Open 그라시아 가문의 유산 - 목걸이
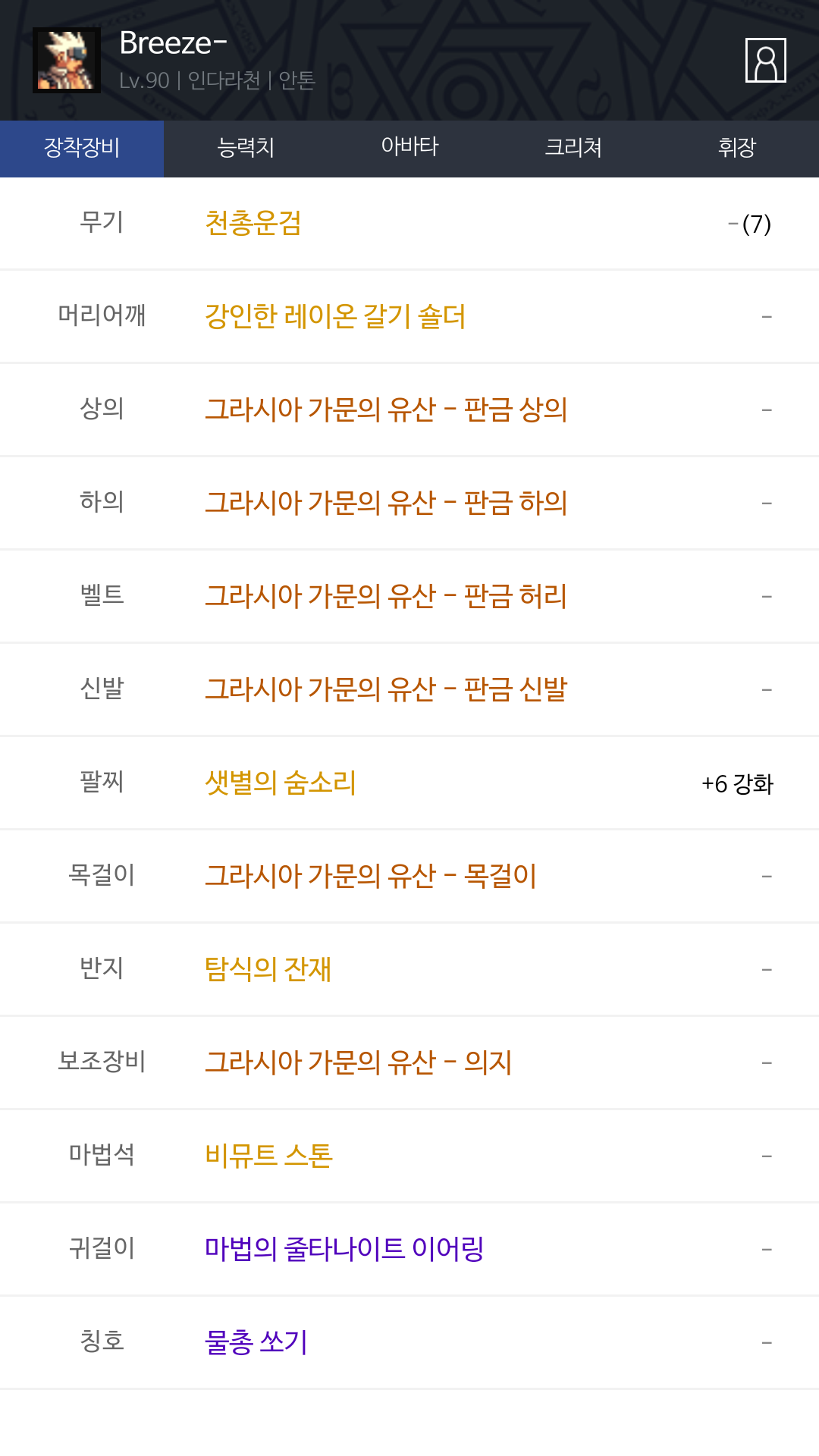The height and width of the screenshot is (1456, 819). [371, 876]
